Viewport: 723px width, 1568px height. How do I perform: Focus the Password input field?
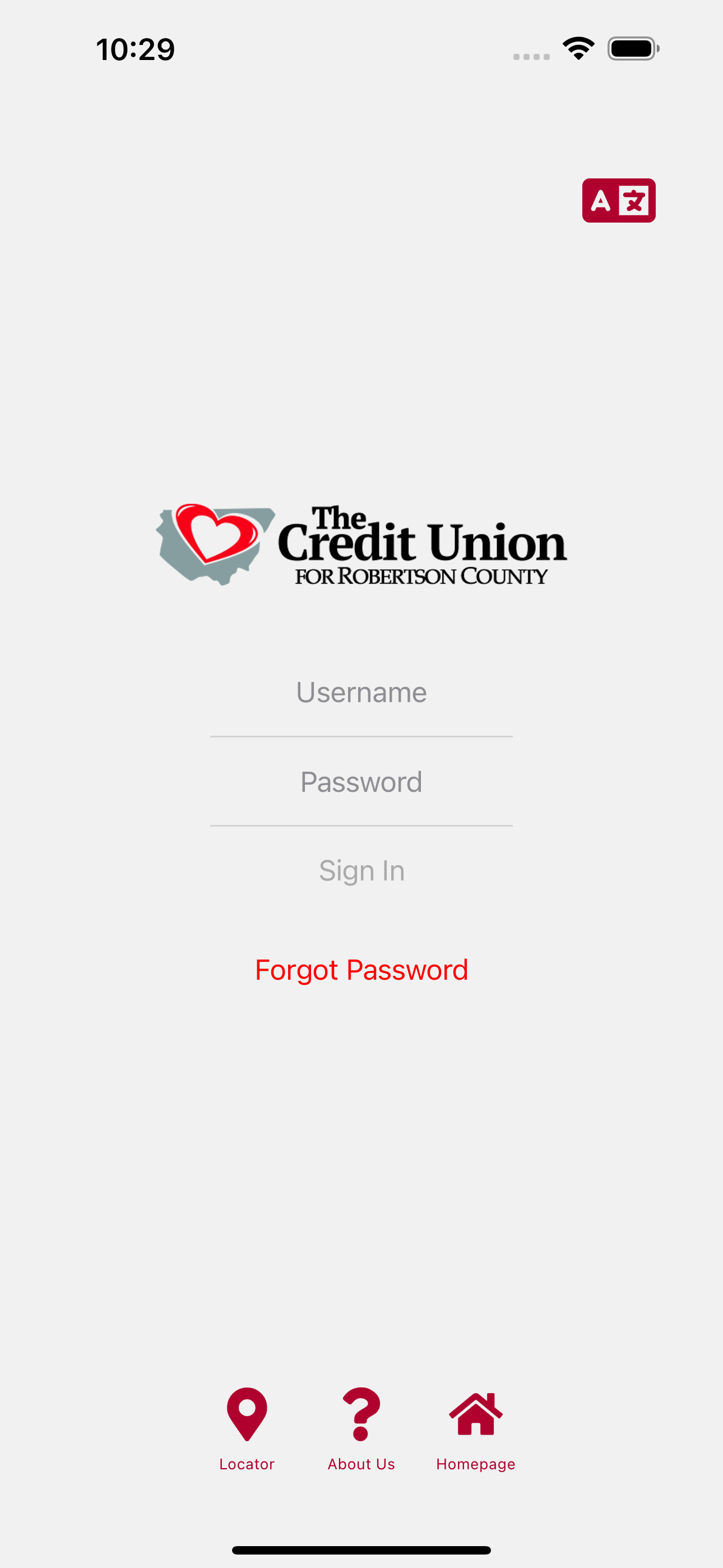[x=361, y=782]
